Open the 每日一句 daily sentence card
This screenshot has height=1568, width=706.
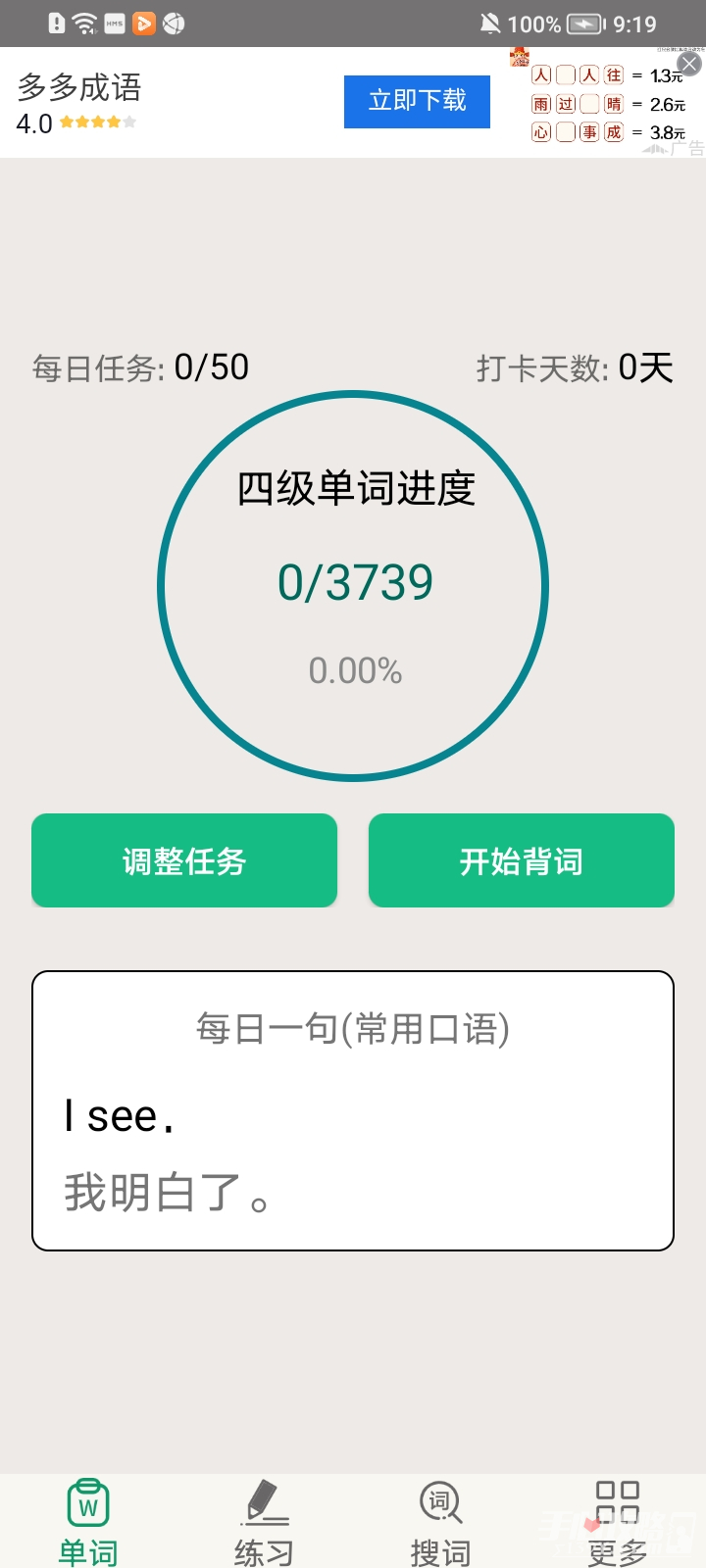(x=353, y=1110)
